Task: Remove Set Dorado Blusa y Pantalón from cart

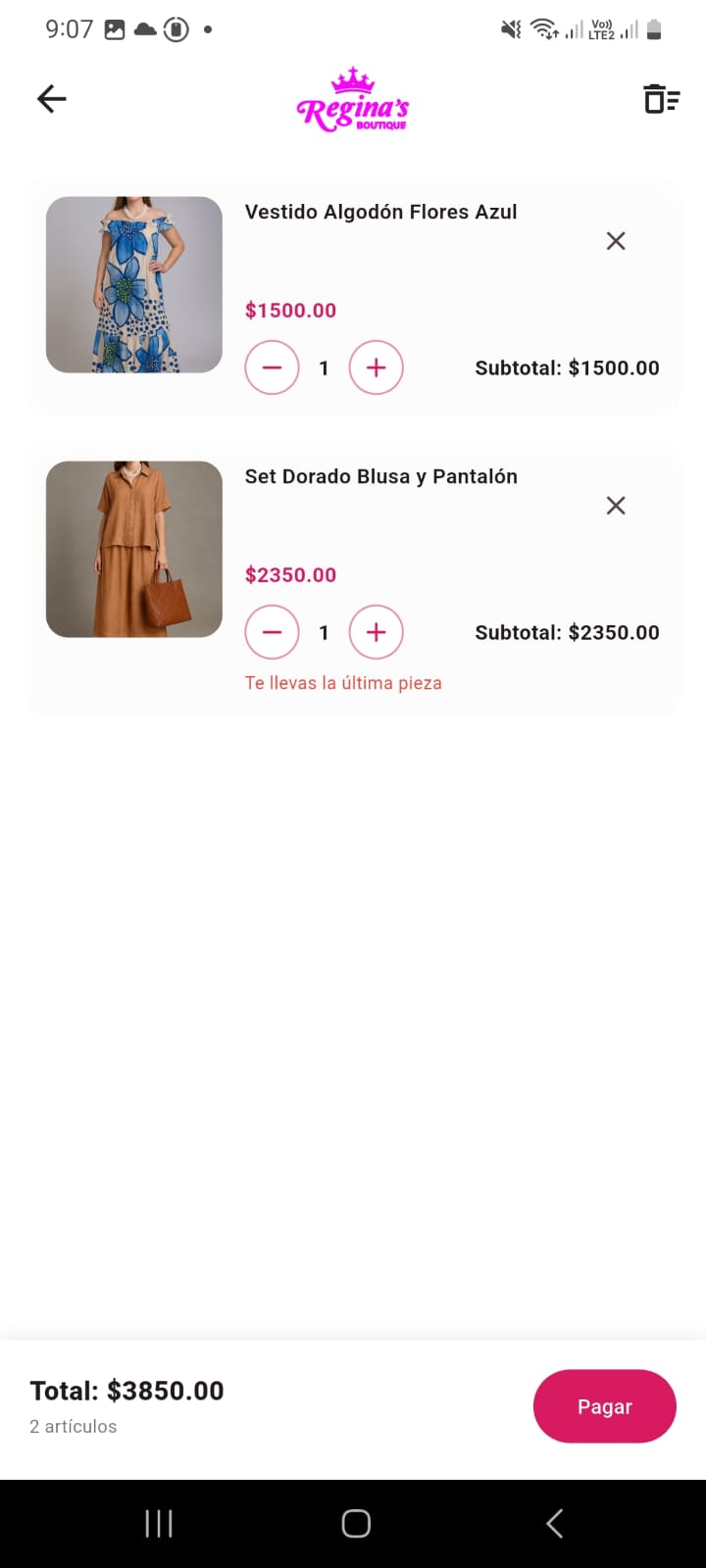Action: 616,506
